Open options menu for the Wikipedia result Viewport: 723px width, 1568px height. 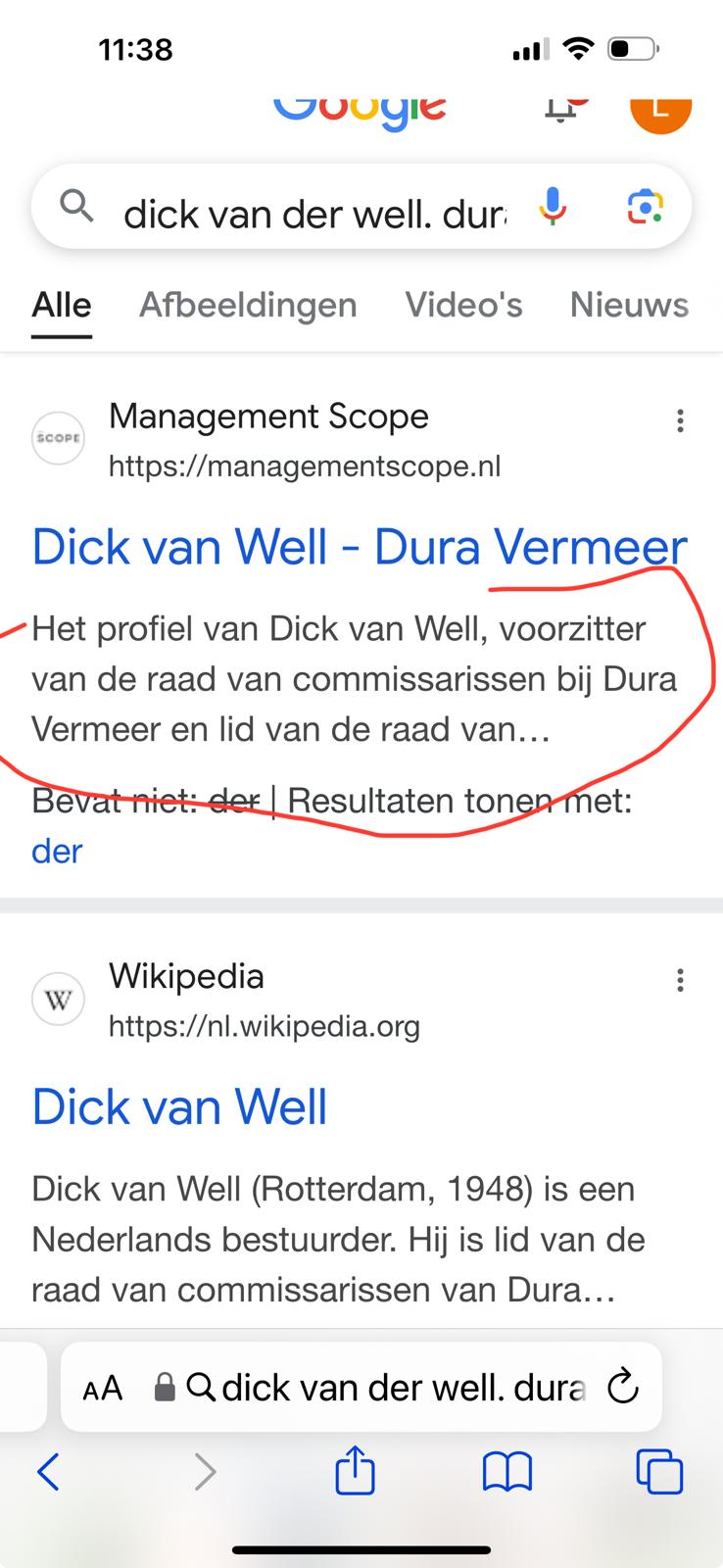[x=680, y=981]
